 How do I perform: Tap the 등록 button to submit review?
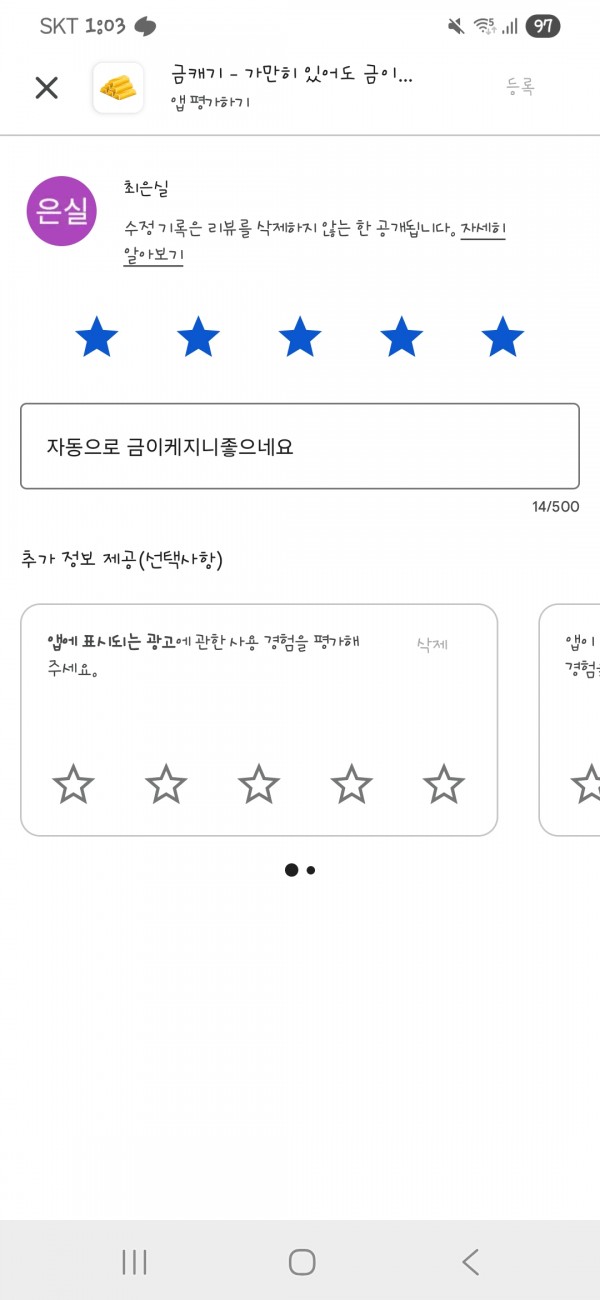pos(521,87)
